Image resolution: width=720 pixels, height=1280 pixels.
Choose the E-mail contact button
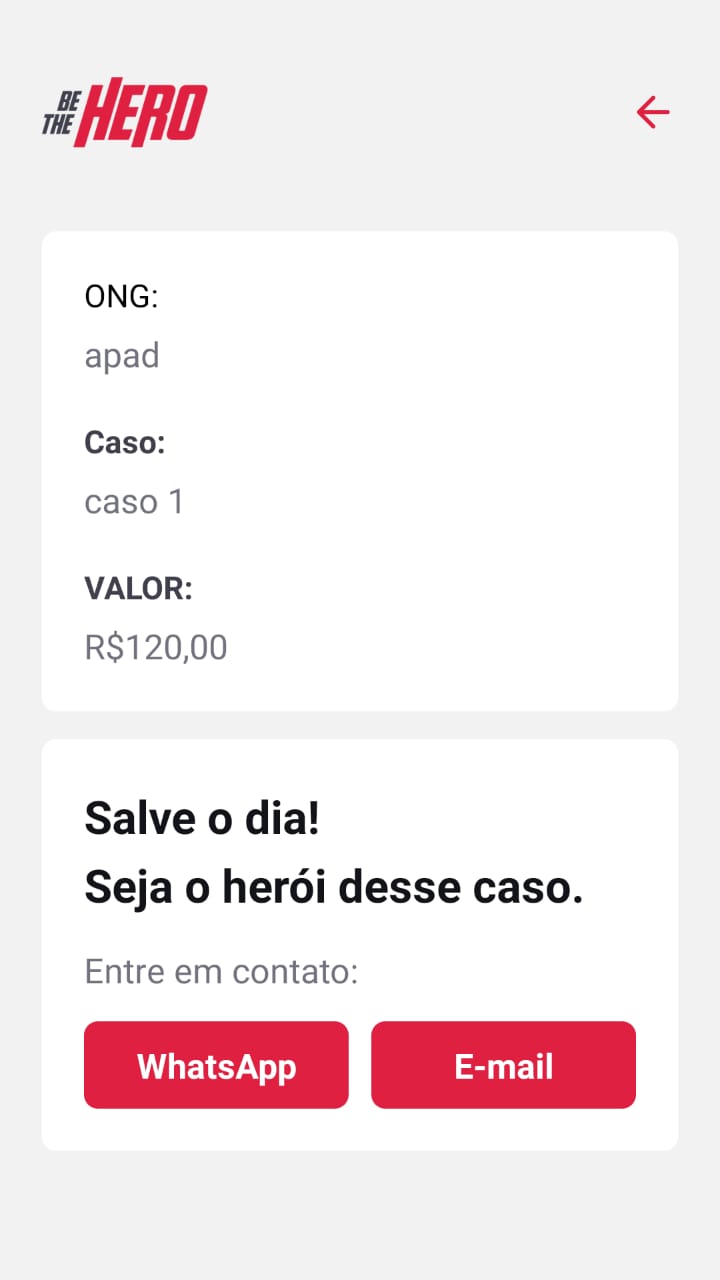tap(503, 1065)
